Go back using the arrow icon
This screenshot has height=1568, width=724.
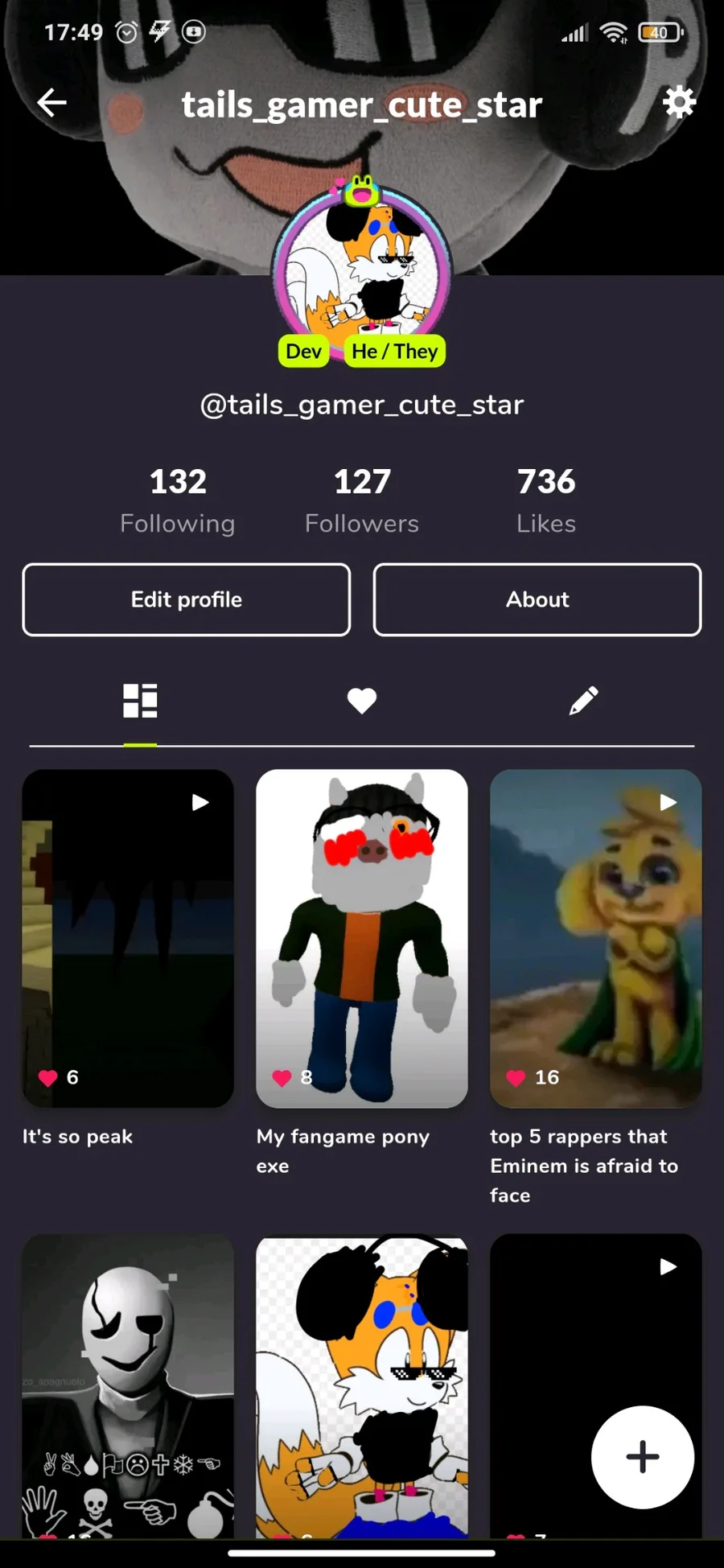click(52, 103)
